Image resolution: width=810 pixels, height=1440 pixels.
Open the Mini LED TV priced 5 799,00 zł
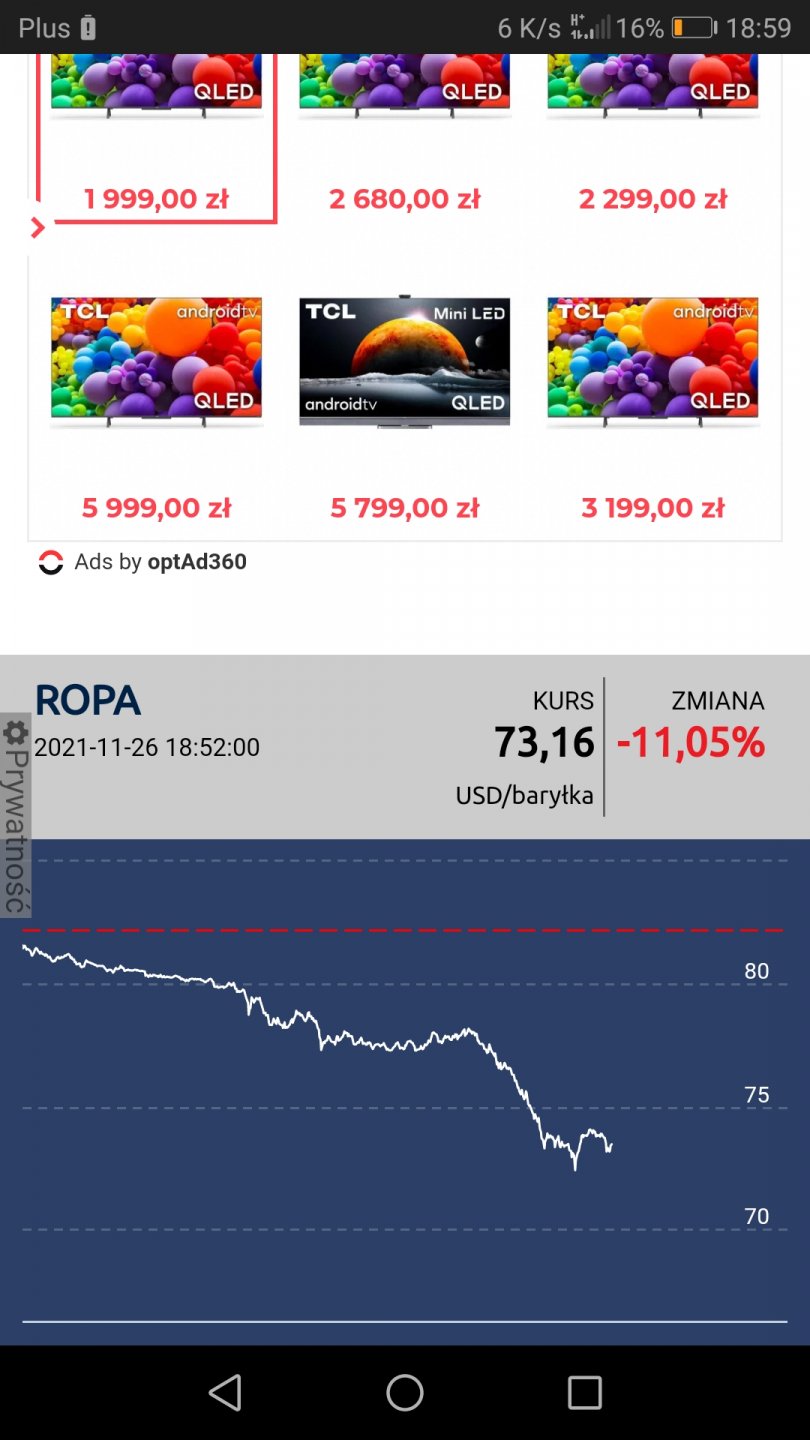pyautogui.click(x=405, y=400)
